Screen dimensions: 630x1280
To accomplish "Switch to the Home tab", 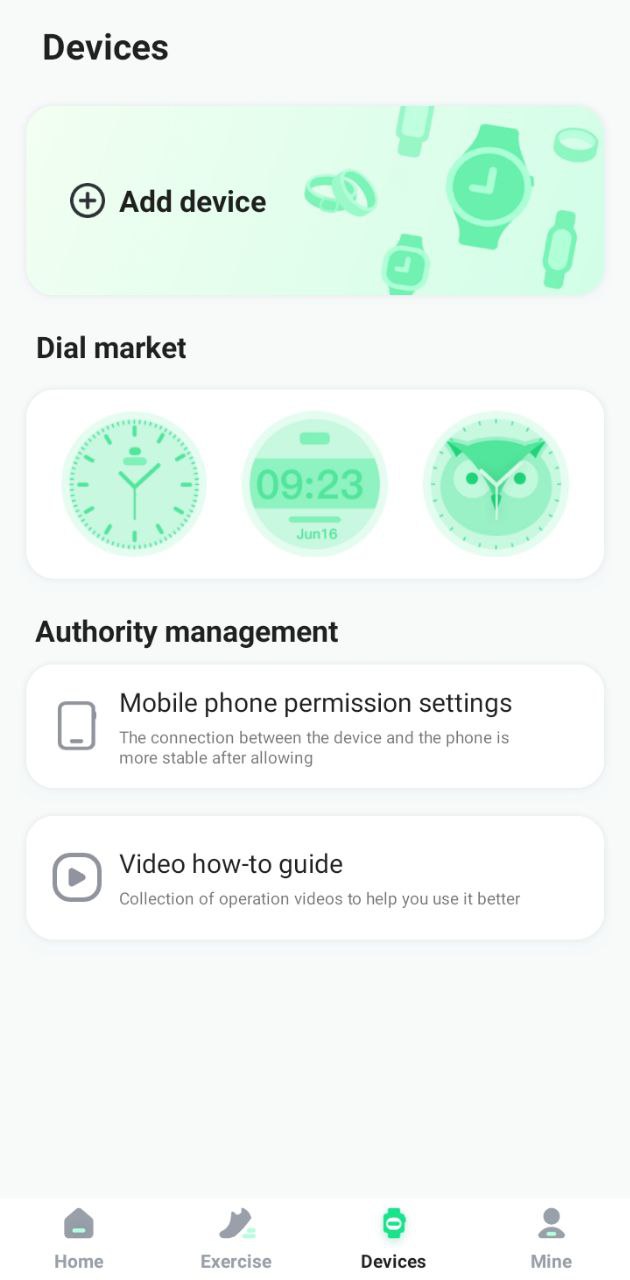I will [x=79, y=1238].
